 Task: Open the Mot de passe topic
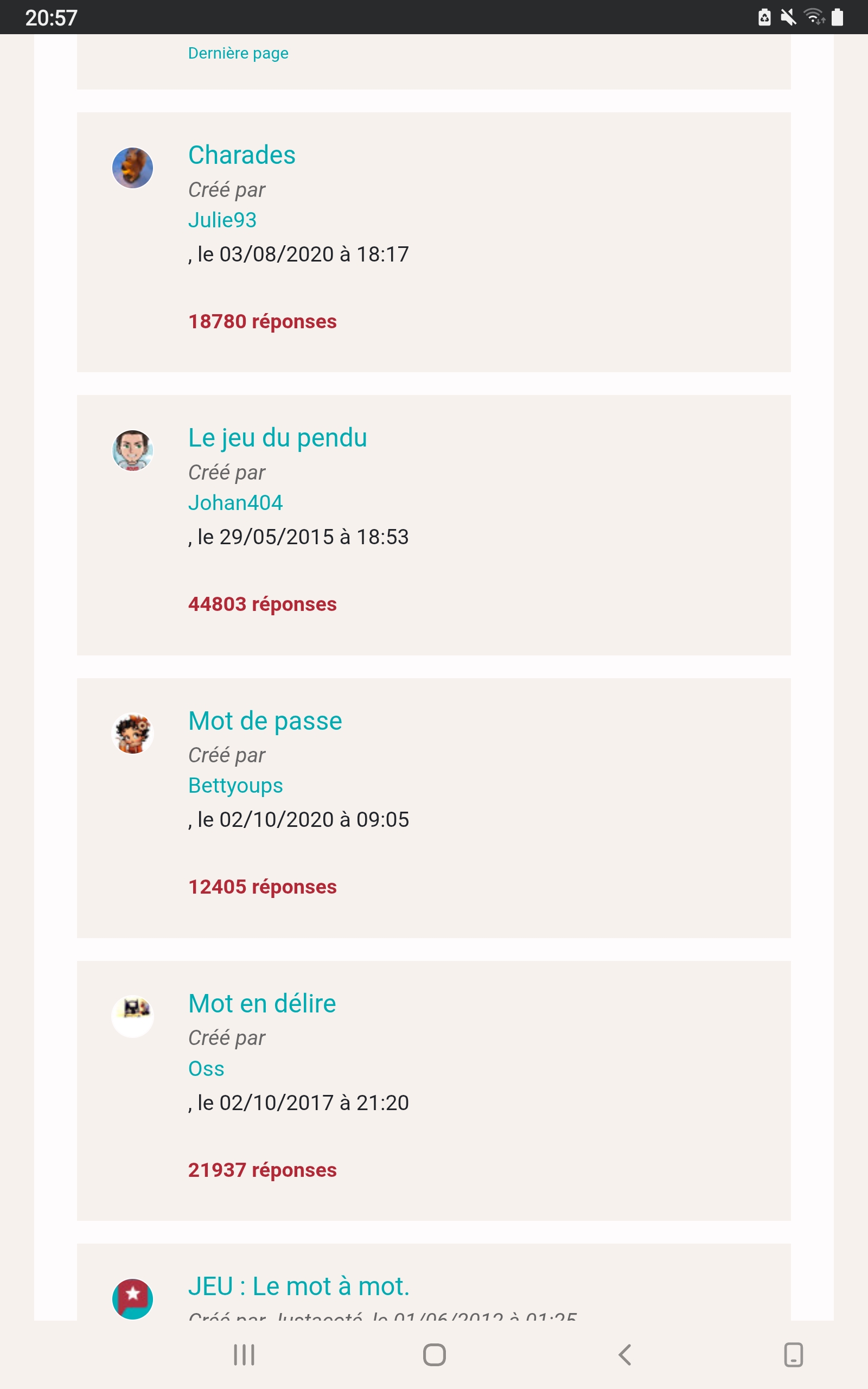265,721
